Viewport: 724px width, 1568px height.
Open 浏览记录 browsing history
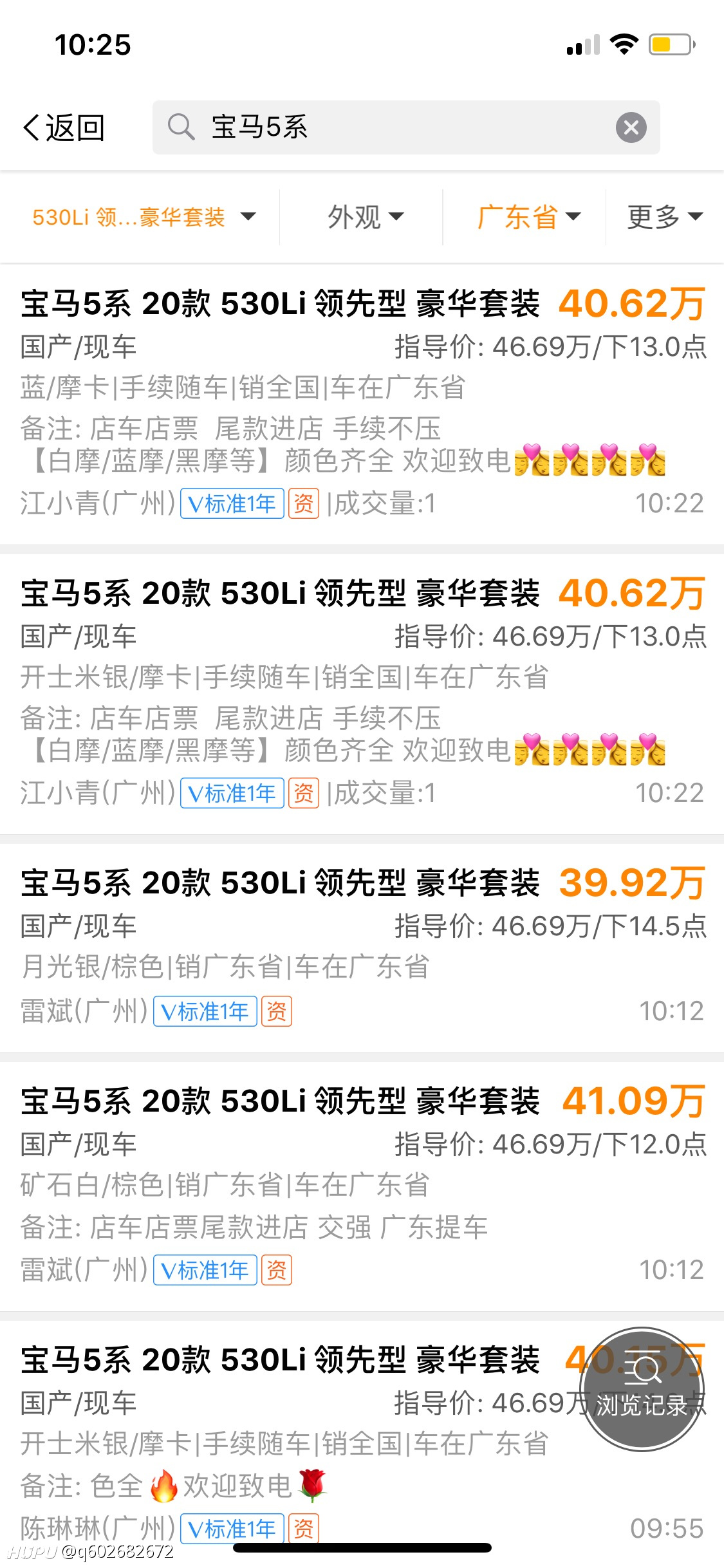642,1389
